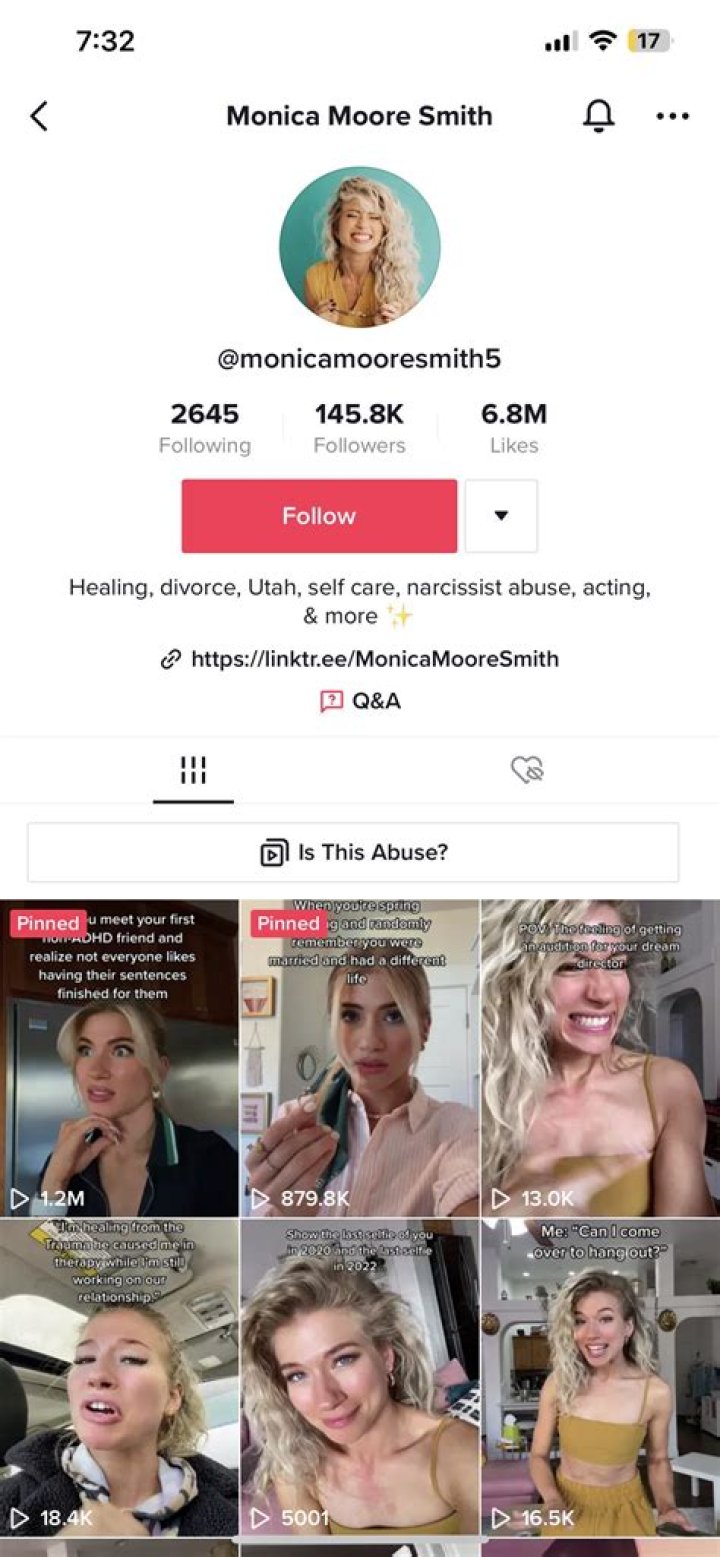The image size is (720, 1557).
Task: View the profile picture
Action: (x=359, y=247)
